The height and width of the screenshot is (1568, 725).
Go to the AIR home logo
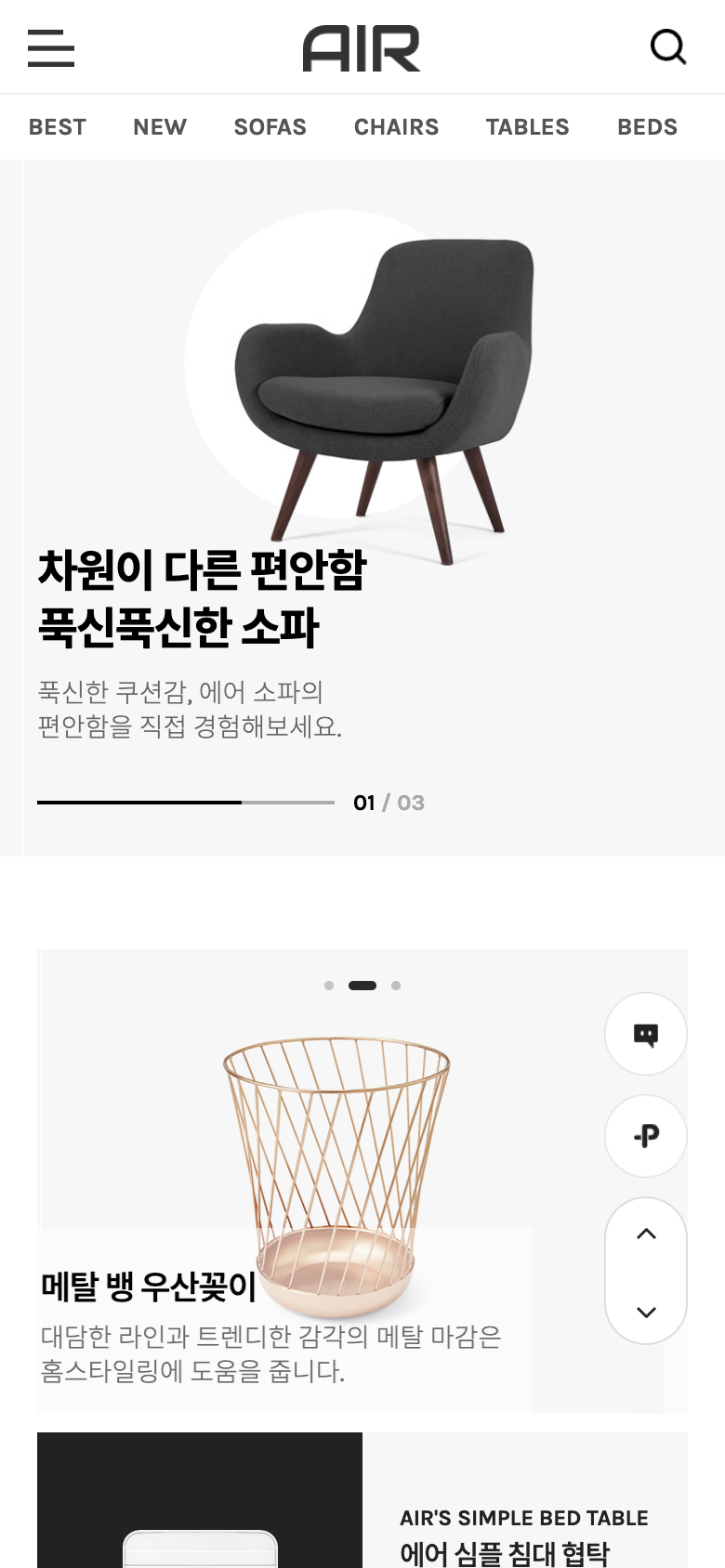click(x=362, y=49)
